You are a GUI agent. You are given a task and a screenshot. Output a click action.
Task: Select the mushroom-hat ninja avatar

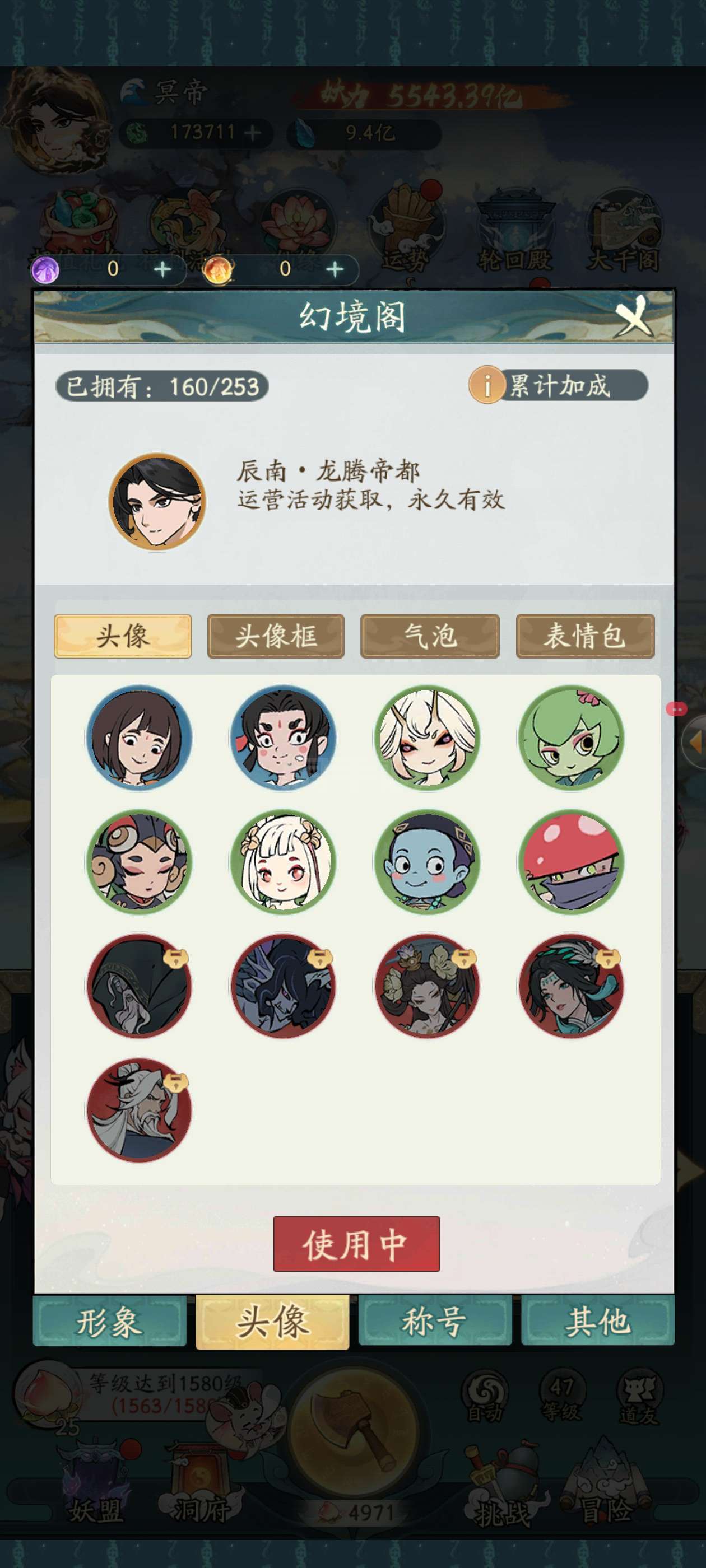pyautogui.click(x=572, y=862)
